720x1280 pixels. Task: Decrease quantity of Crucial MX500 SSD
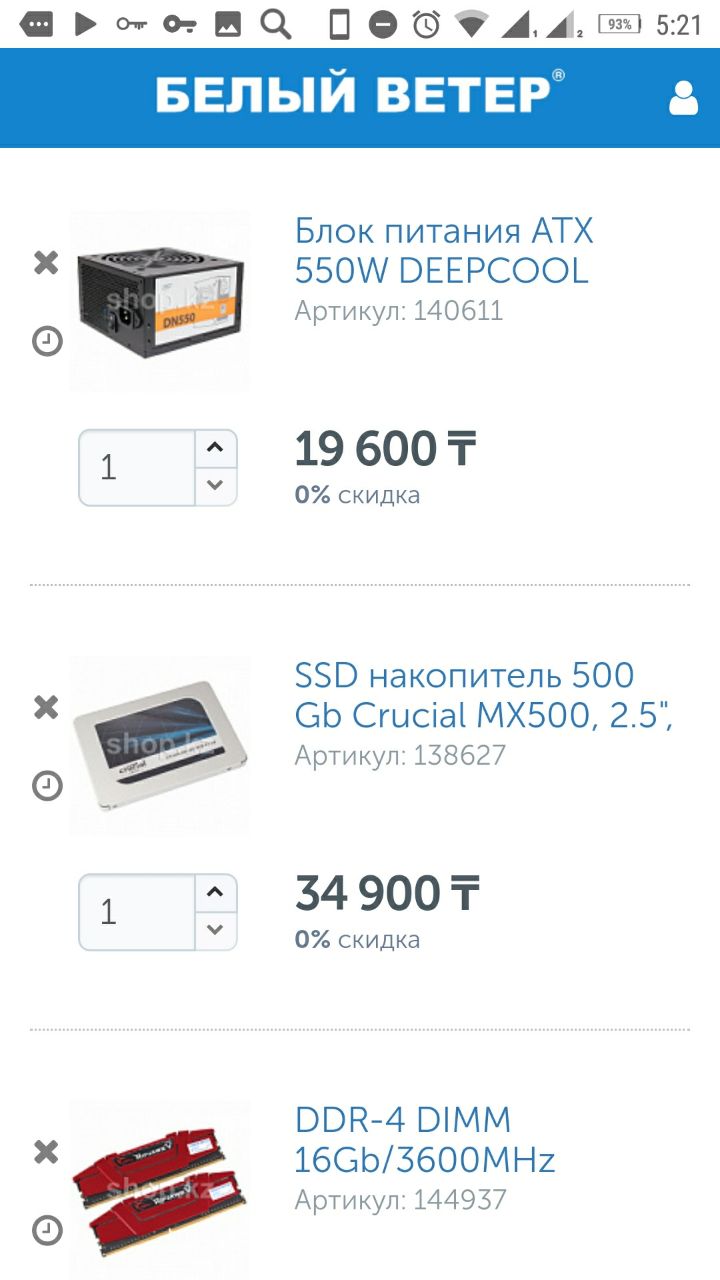click(215, 930)
